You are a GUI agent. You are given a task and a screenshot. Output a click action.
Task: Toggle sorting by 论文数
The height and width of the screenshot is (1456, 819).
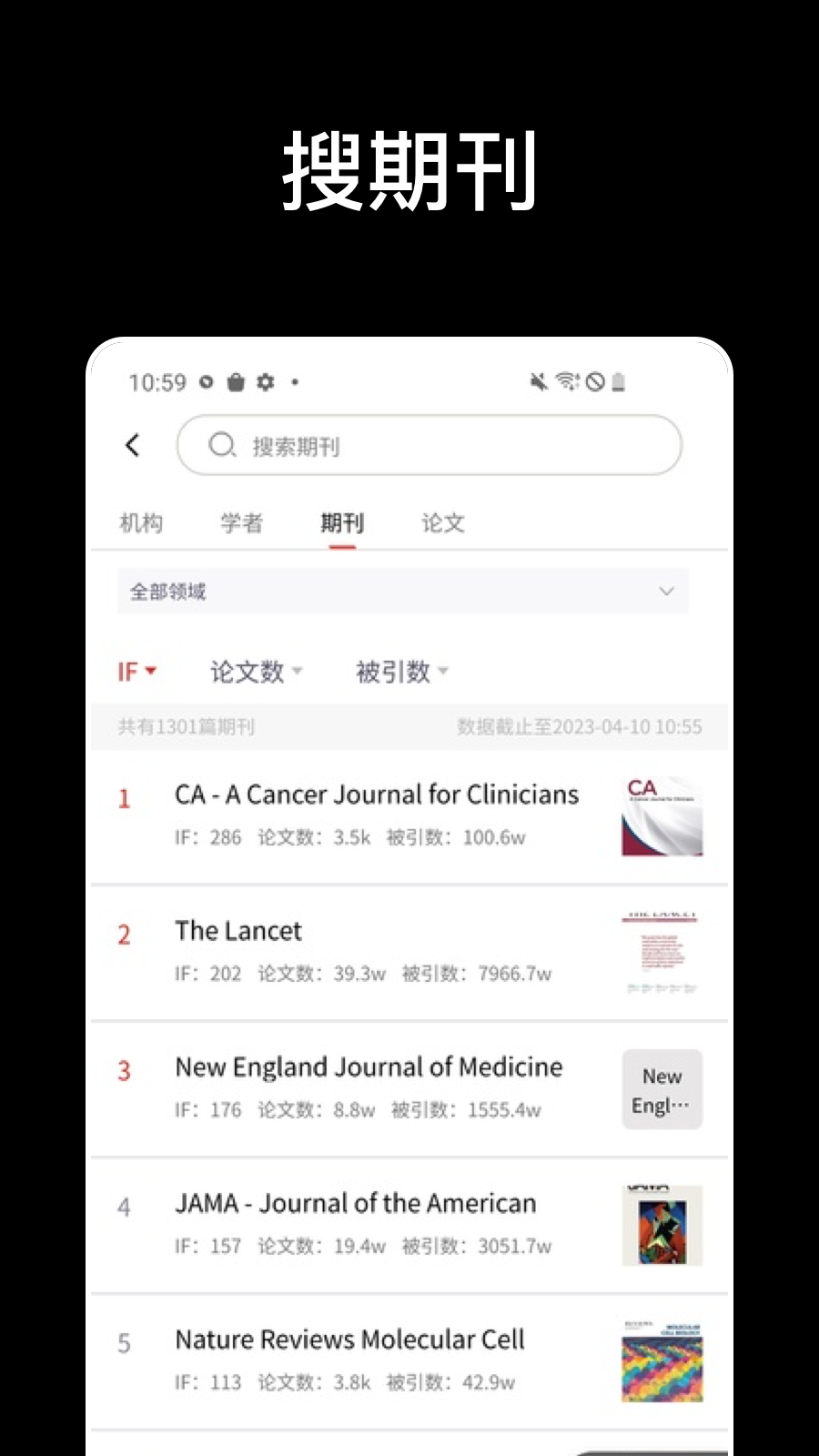tap(246, 671)
